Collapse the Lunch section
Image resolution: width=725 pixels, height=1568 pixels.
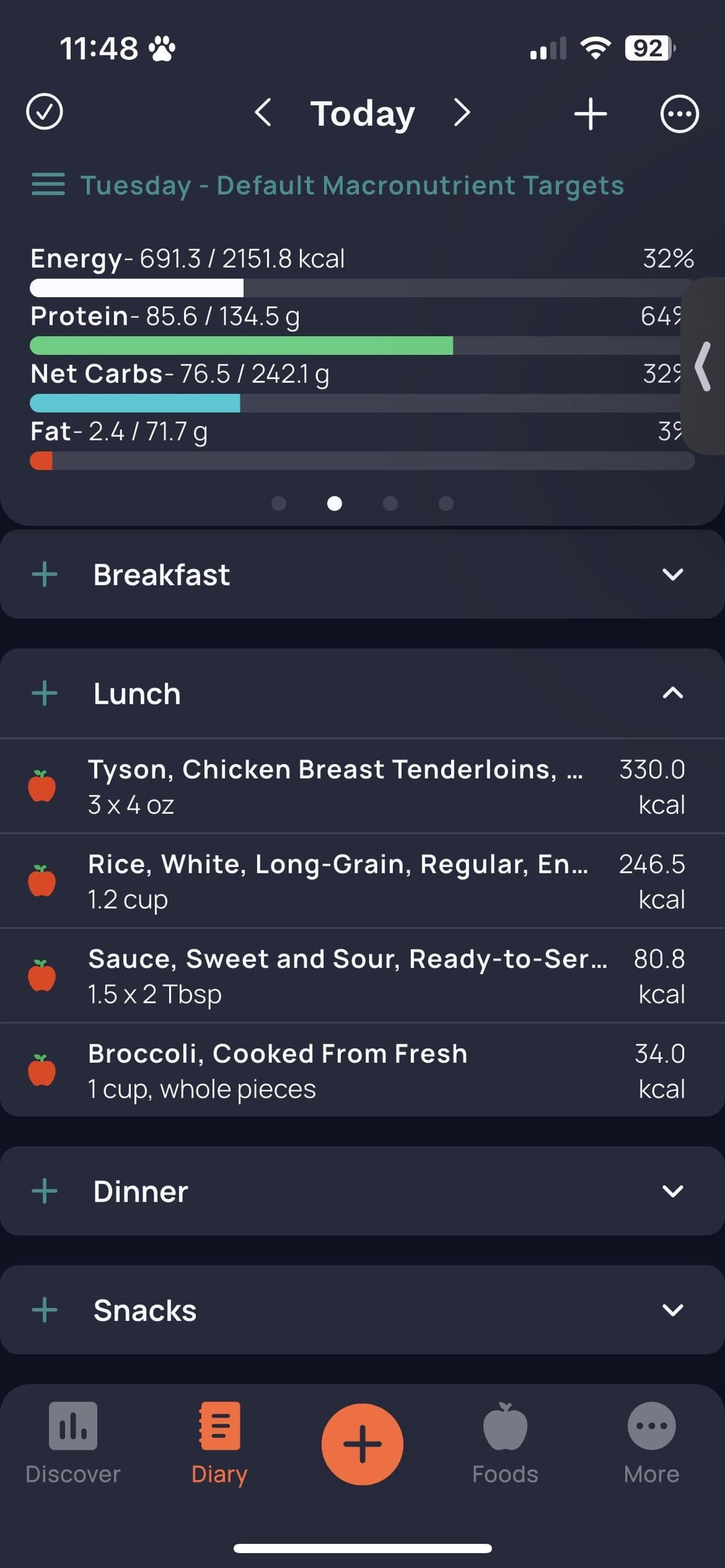tap(672, 693)
